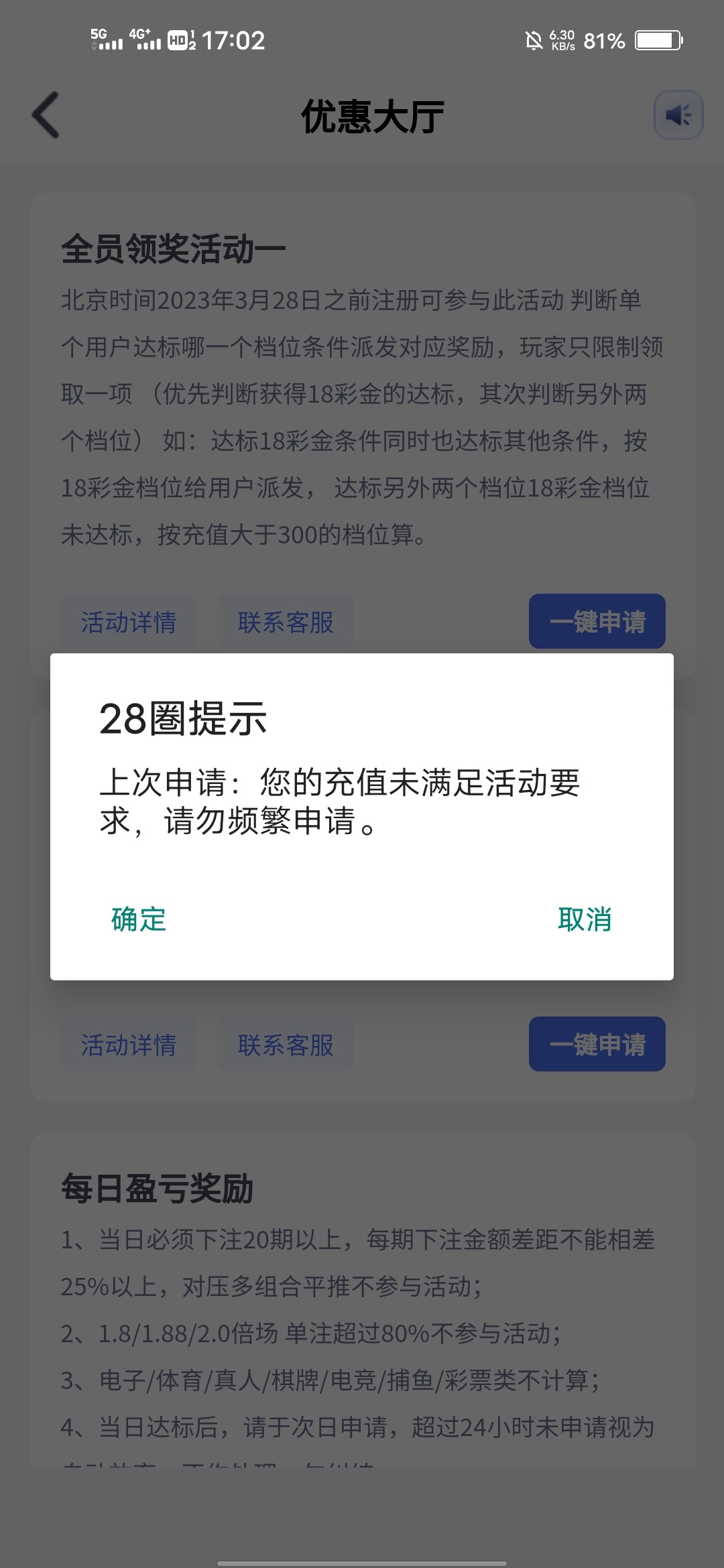Tap 一键申请 just below the dialog
Viewport: 724px width, 1568px height.
[x=597, y=1044]
